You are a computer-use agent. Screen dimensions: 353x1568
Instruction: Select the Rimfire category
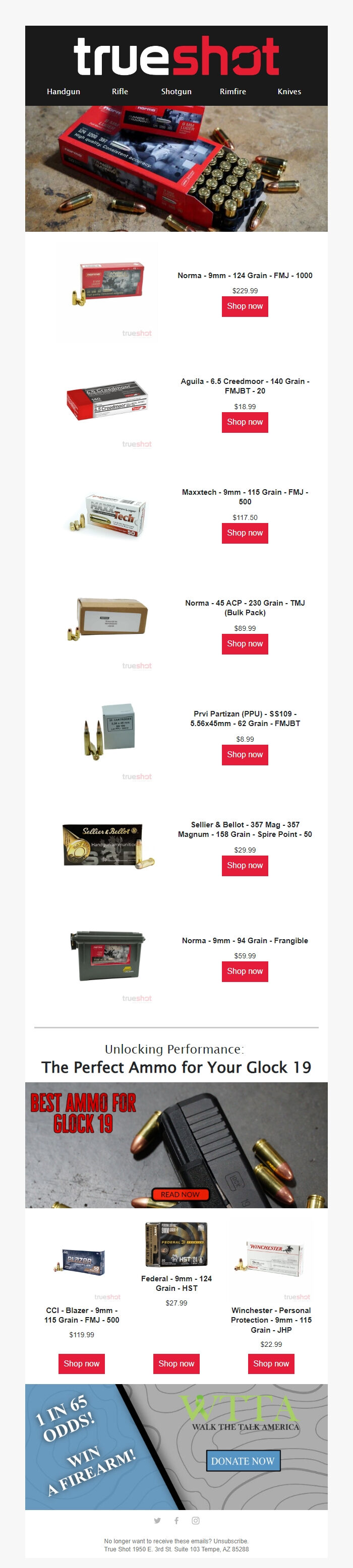[x=233, y=91]
